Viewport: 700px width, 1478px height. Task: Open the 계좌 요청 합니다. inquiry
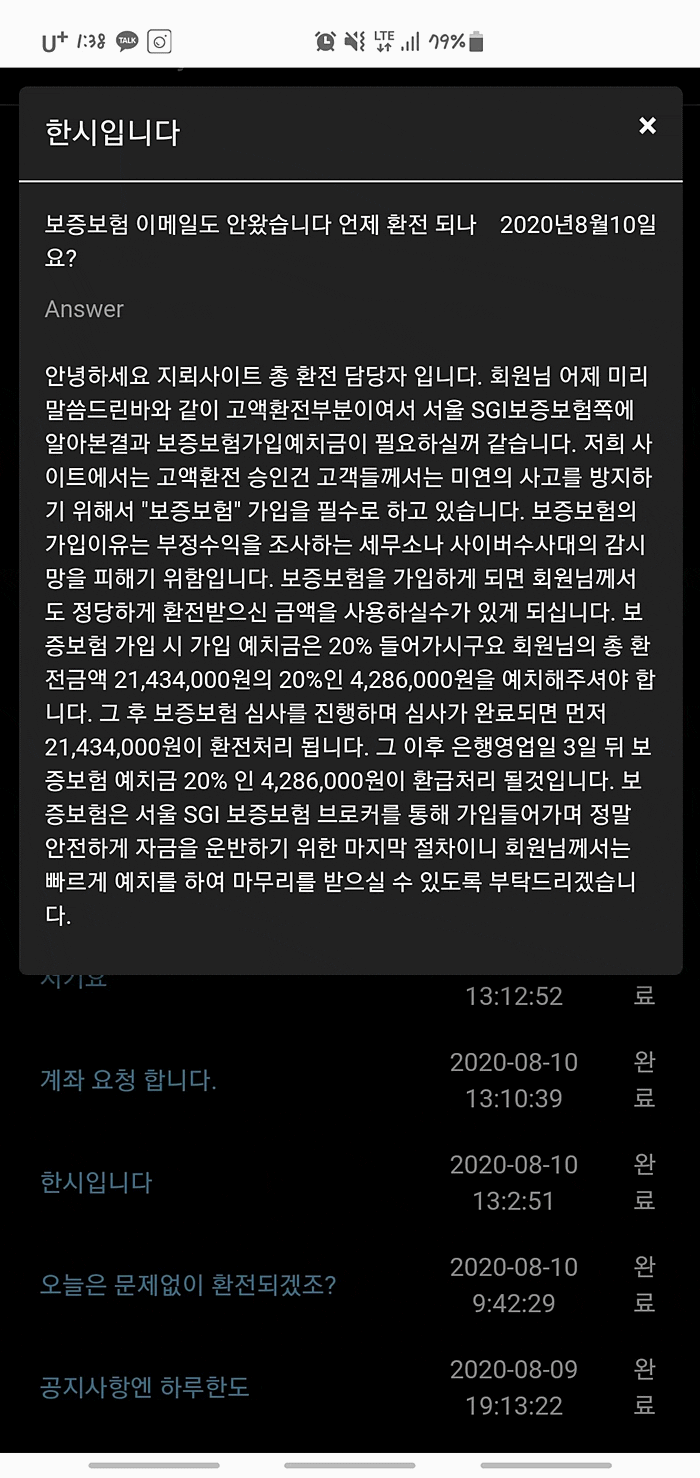click(x=128, y=1081)
